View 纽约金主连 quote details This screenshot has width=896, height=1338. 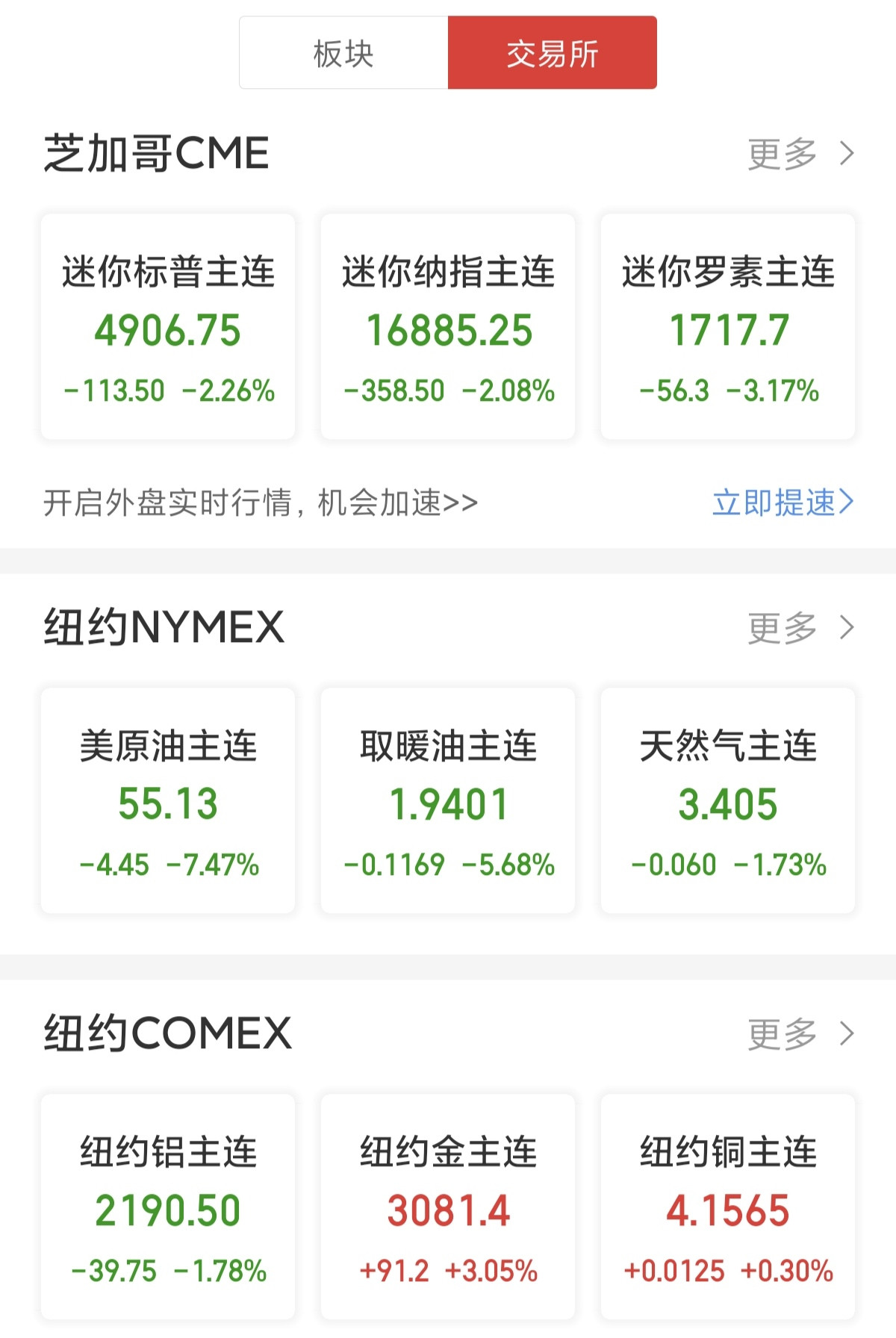448,1207
